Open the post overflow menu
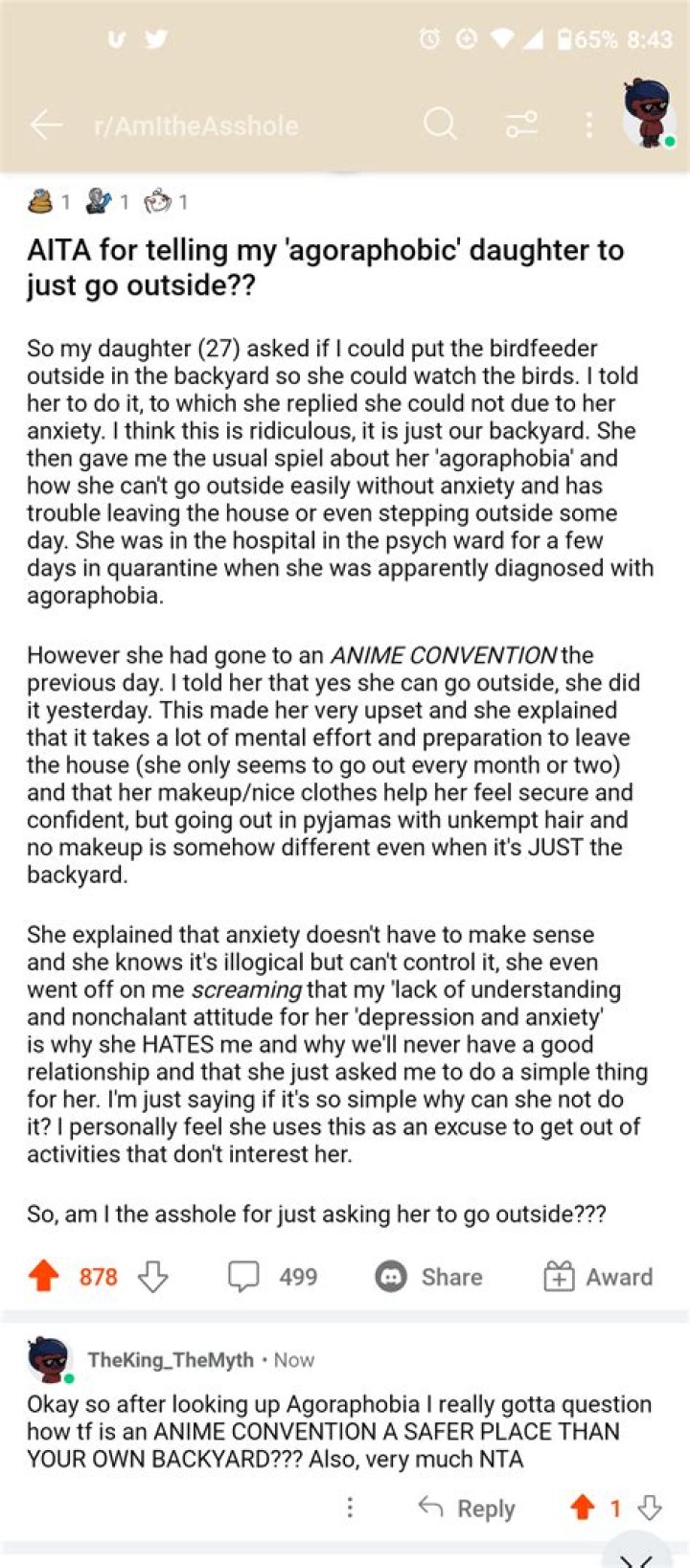Image resolution: width=690 pixels, height=1568 pixels. [588, 125]
